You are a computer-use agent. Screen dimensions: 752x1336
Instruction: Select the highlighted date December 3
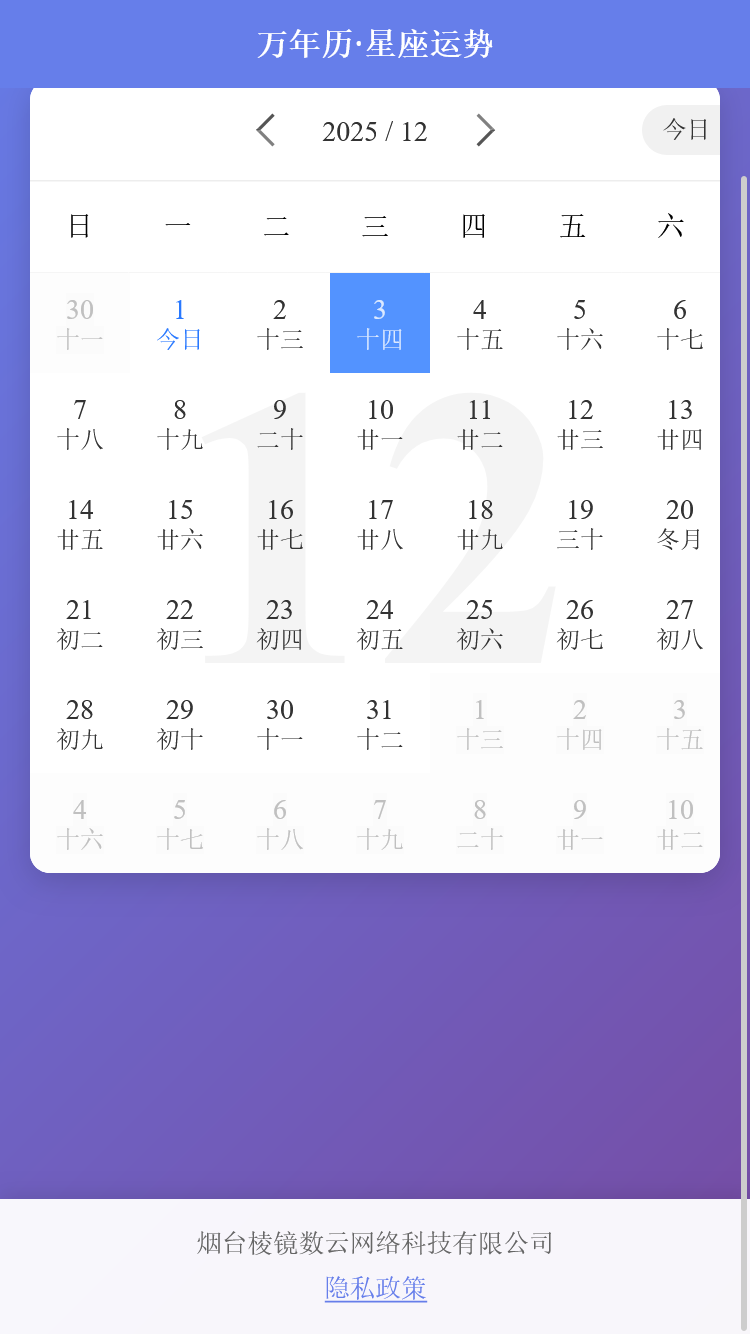pos(380,323)
